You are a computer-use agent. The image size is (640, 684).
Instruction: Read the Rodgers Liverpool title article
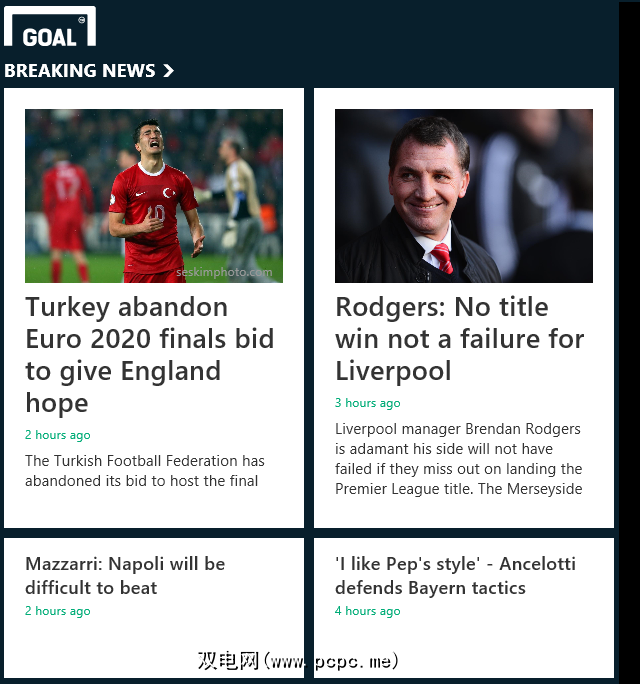(x=459, y=338)
